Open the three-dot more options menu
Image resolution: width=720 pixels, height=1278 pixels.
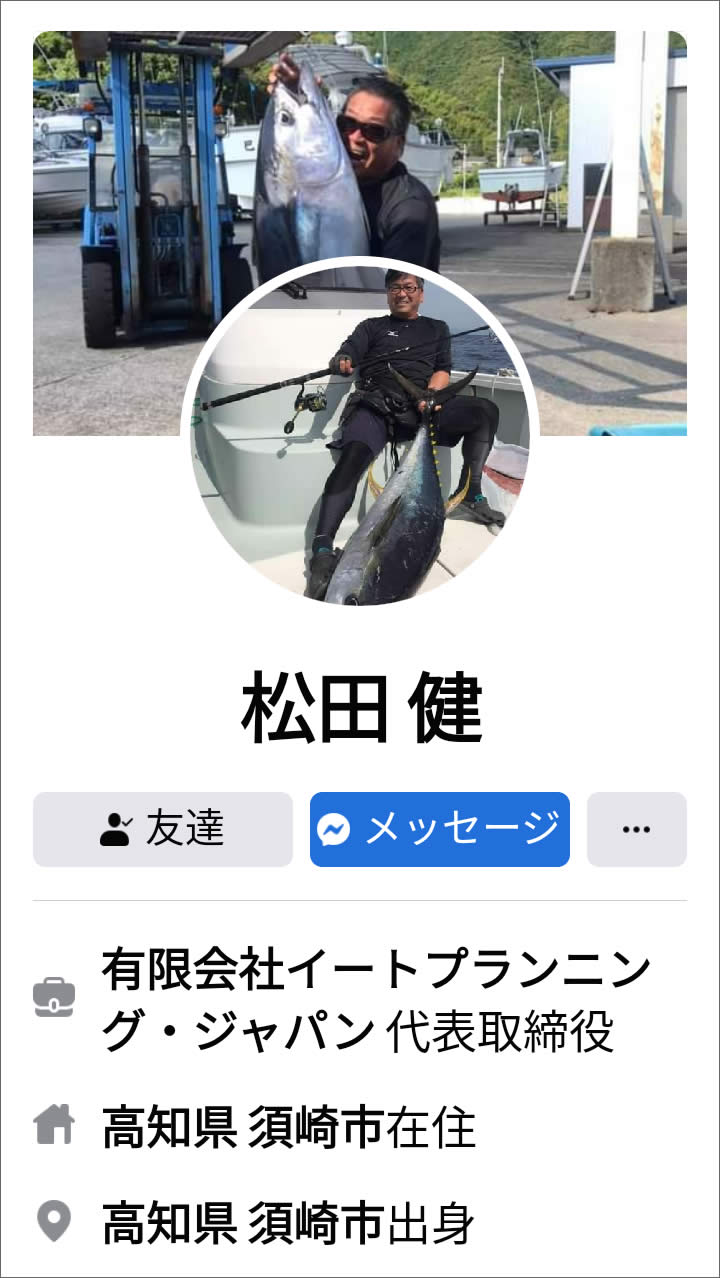(636, 829)
